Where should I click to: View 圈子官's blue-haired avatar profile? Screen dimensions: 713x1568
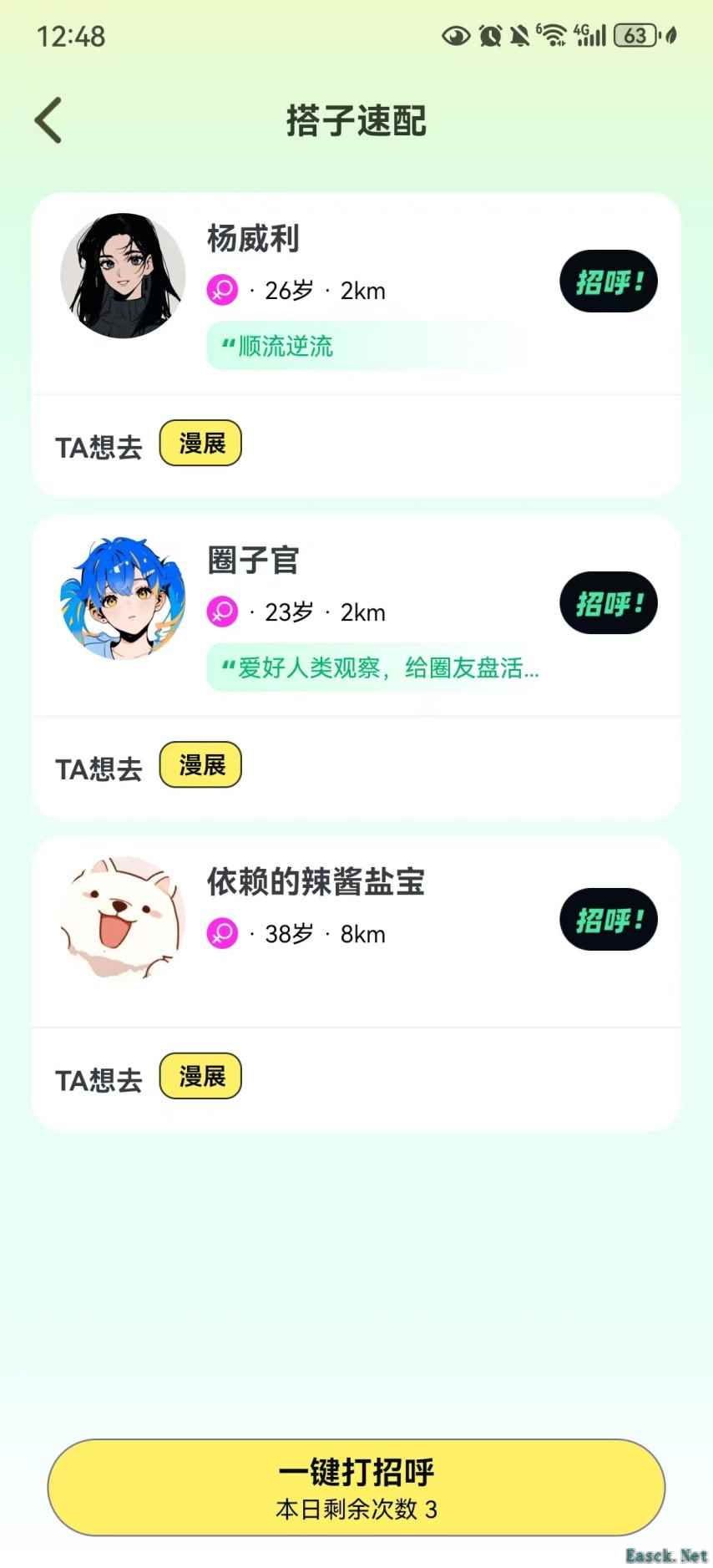click(x=123, y=597)
